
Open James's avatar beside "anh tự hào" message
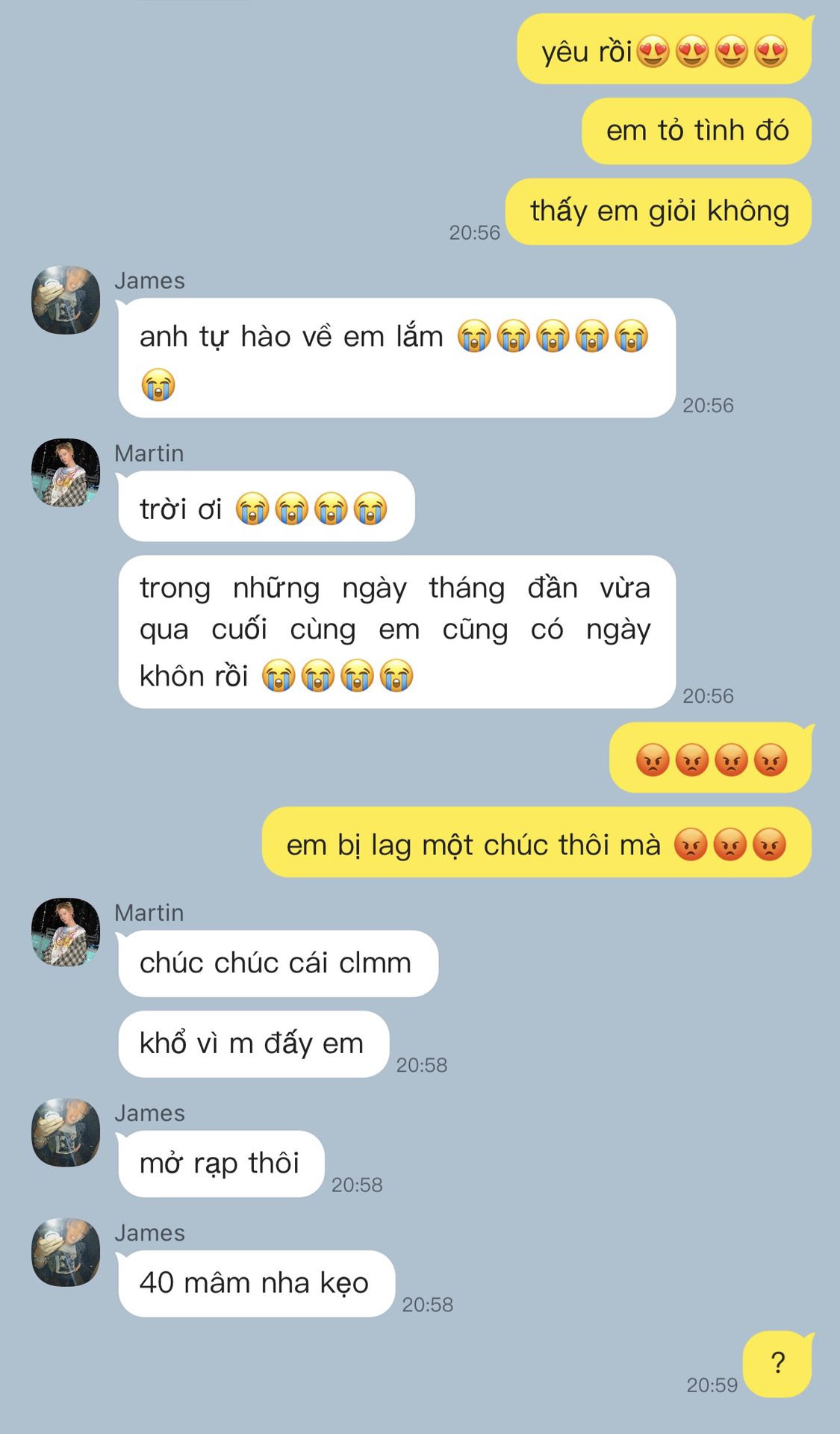[66, 299]
